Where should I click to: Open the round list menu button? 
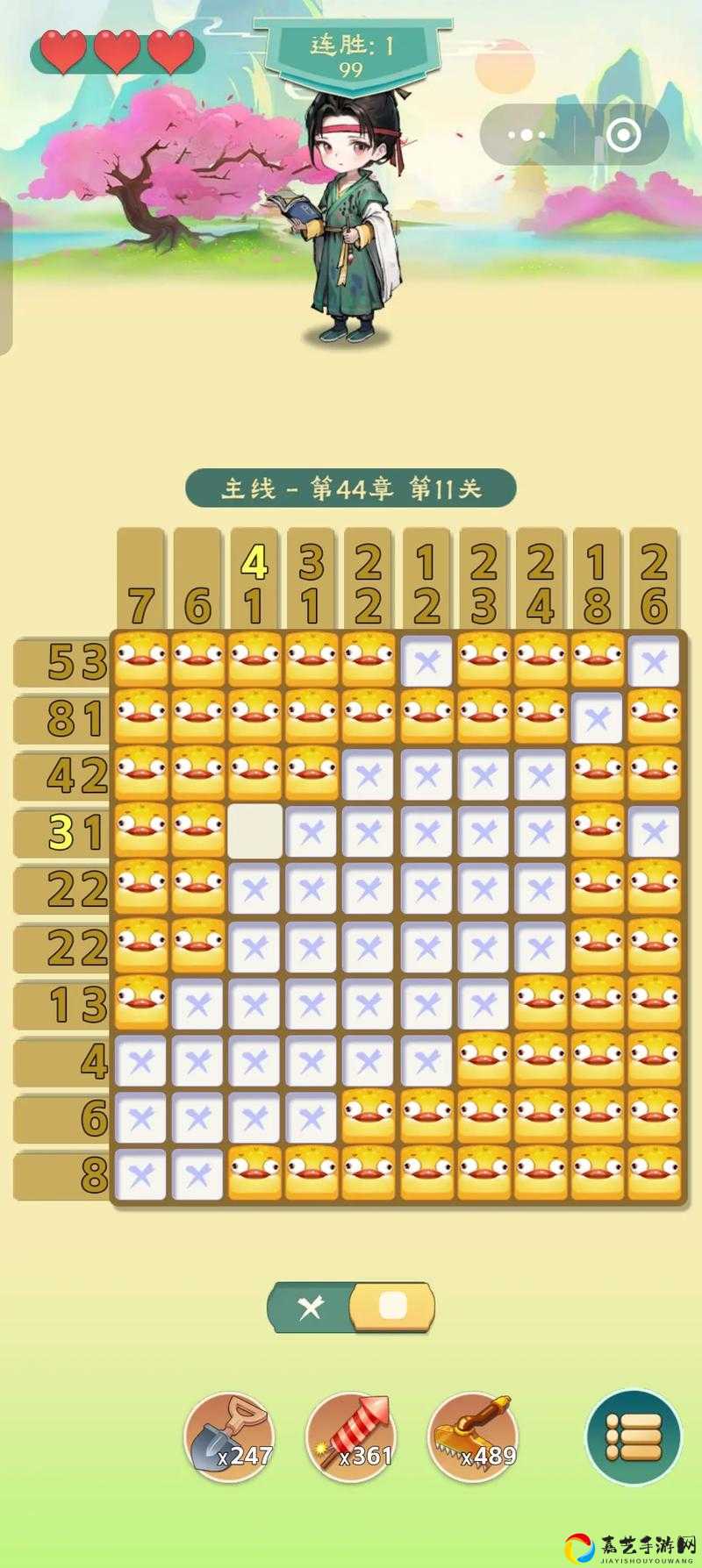pos(634,1436)
